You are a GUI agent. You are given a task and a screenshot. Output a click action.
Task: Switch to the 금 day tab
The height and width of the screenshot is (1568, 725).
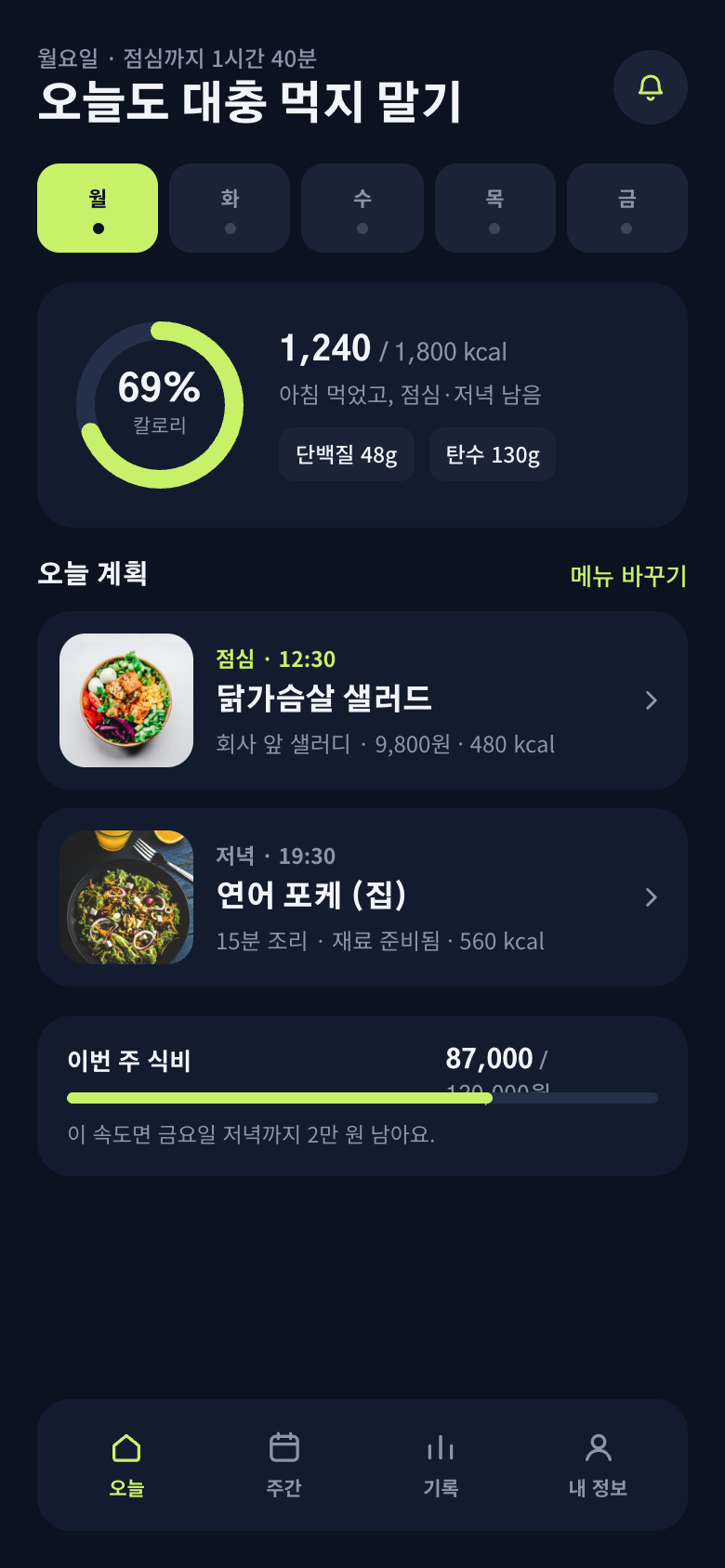[627, 208]
